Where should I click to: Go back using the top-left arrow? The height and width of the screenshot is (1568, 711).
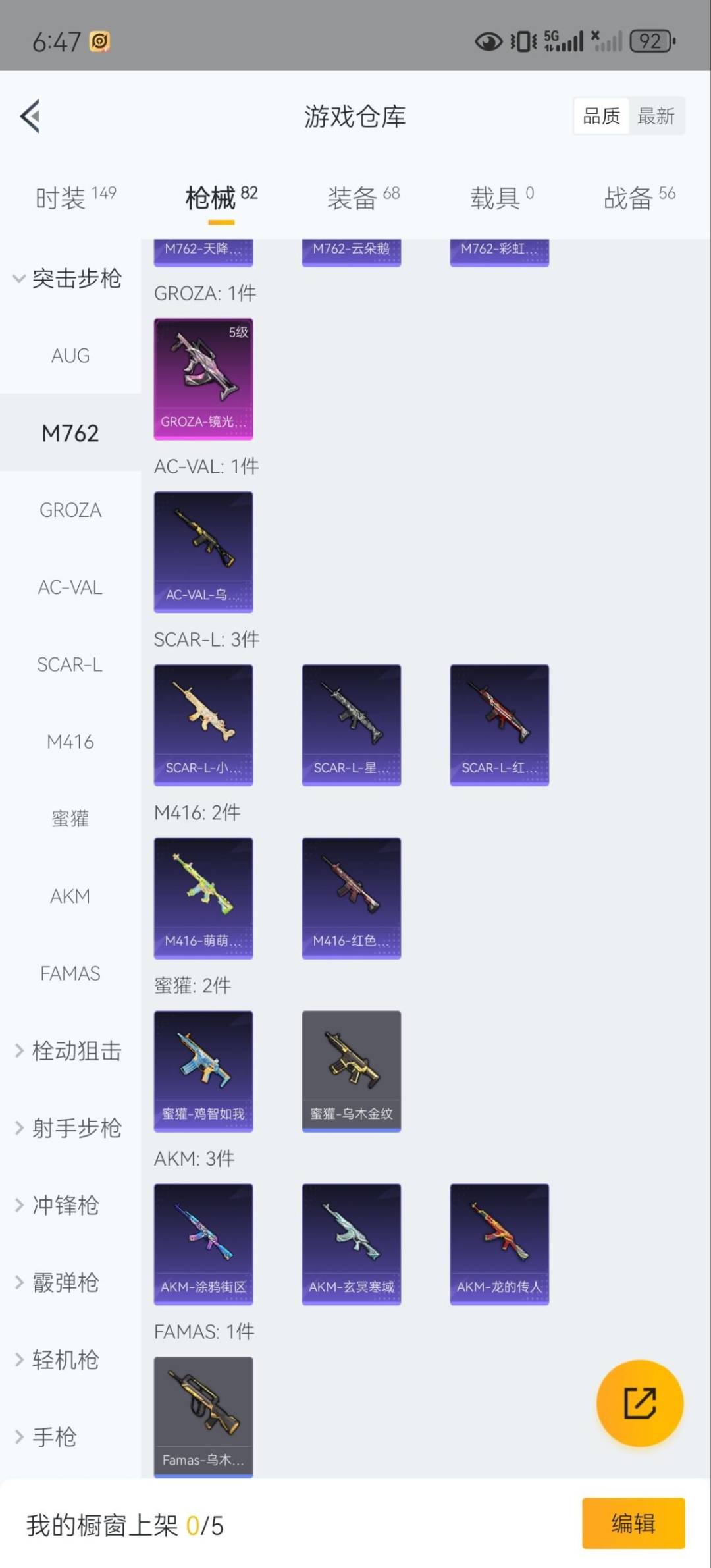[31, 117]
